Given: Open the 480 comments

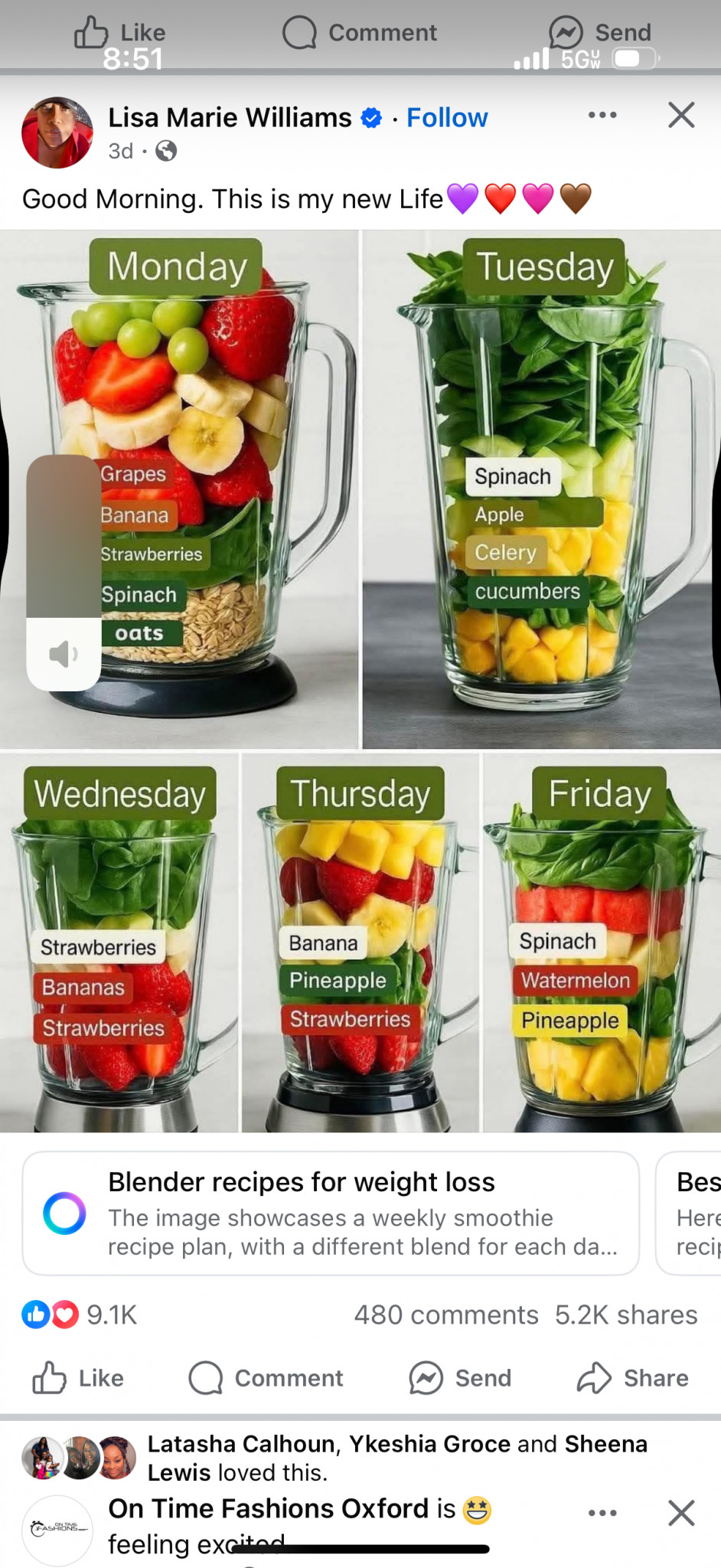Looking at the screenshot, I should click(446, 1315).
